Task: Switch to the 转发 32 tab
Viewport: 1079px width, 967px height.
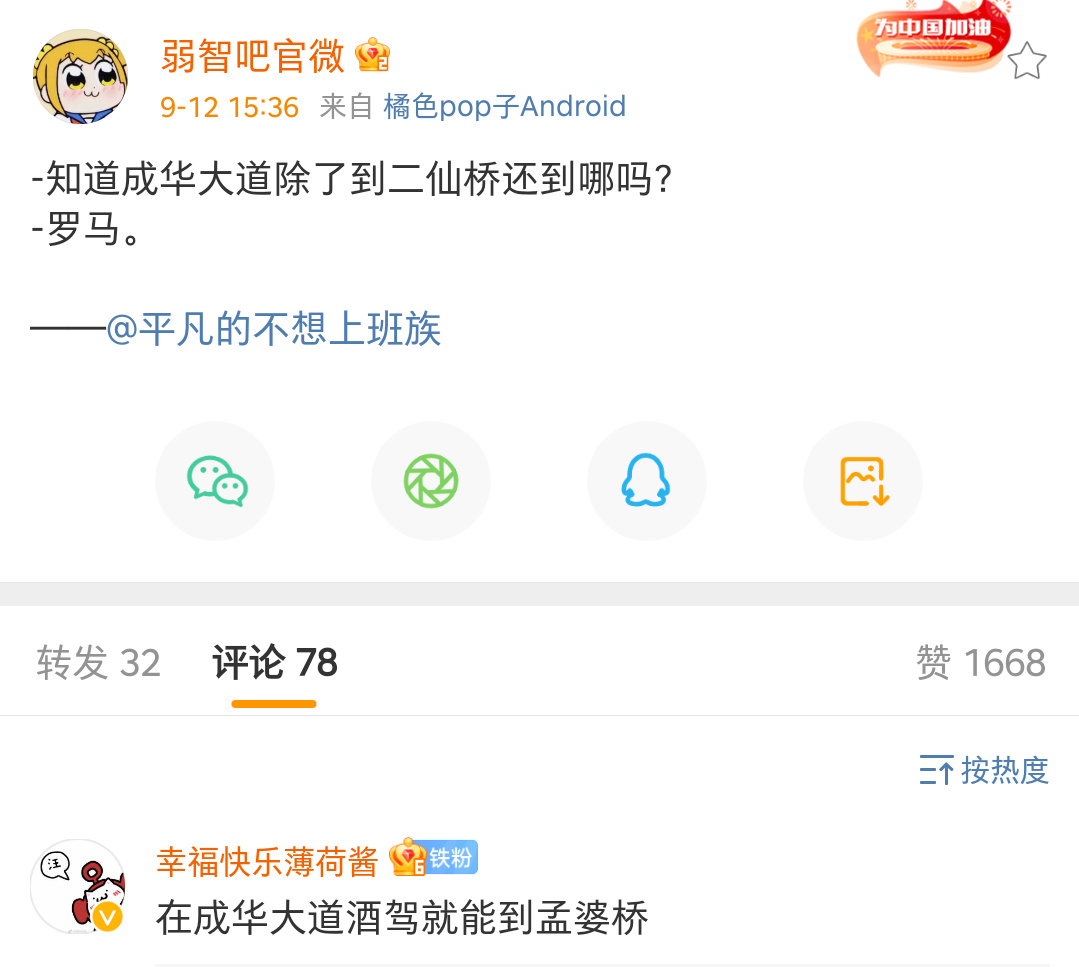Action: 98,663
